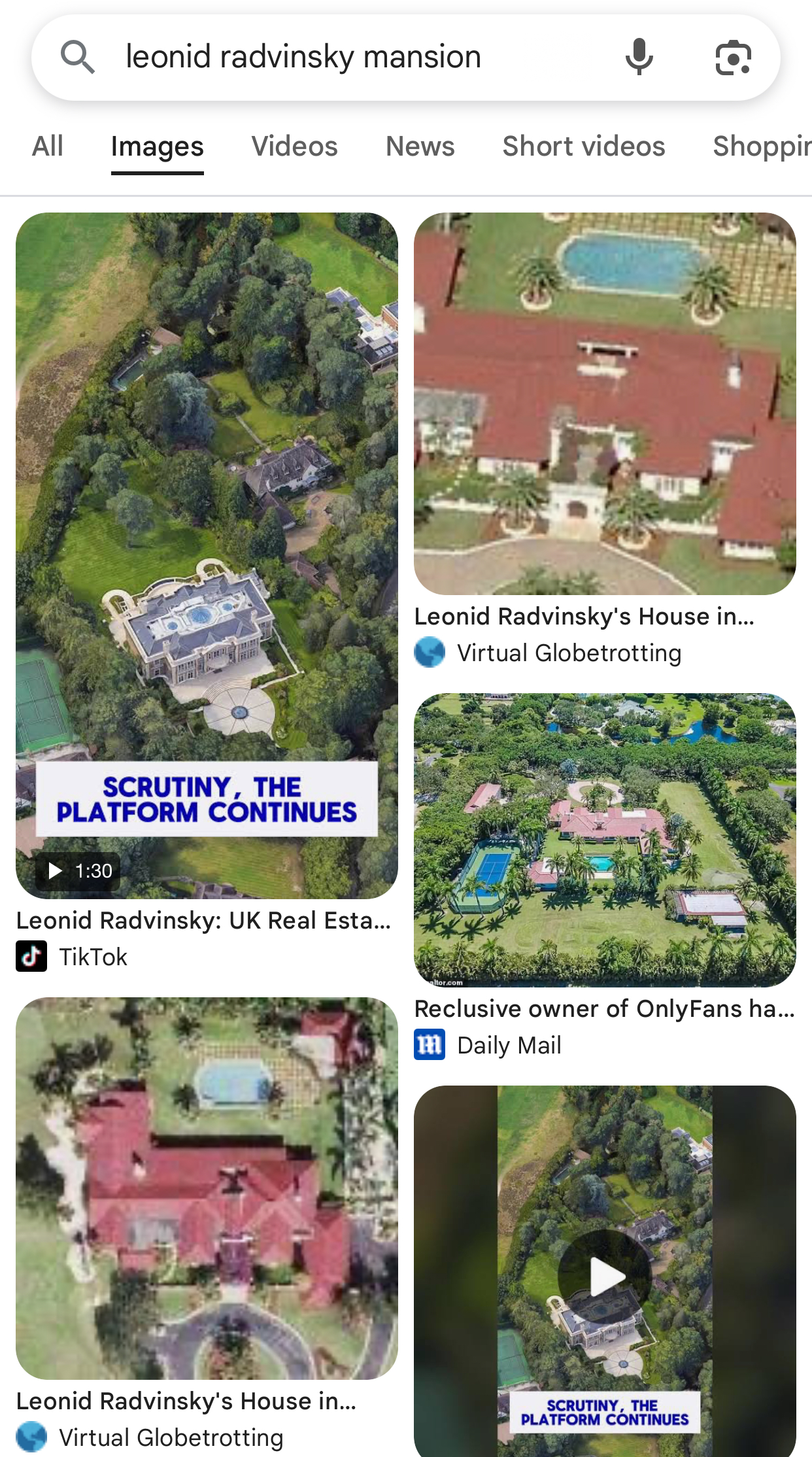812x1457 pixels.
Task: Switch to the Videos tab
Action: (x=294, y=146)
